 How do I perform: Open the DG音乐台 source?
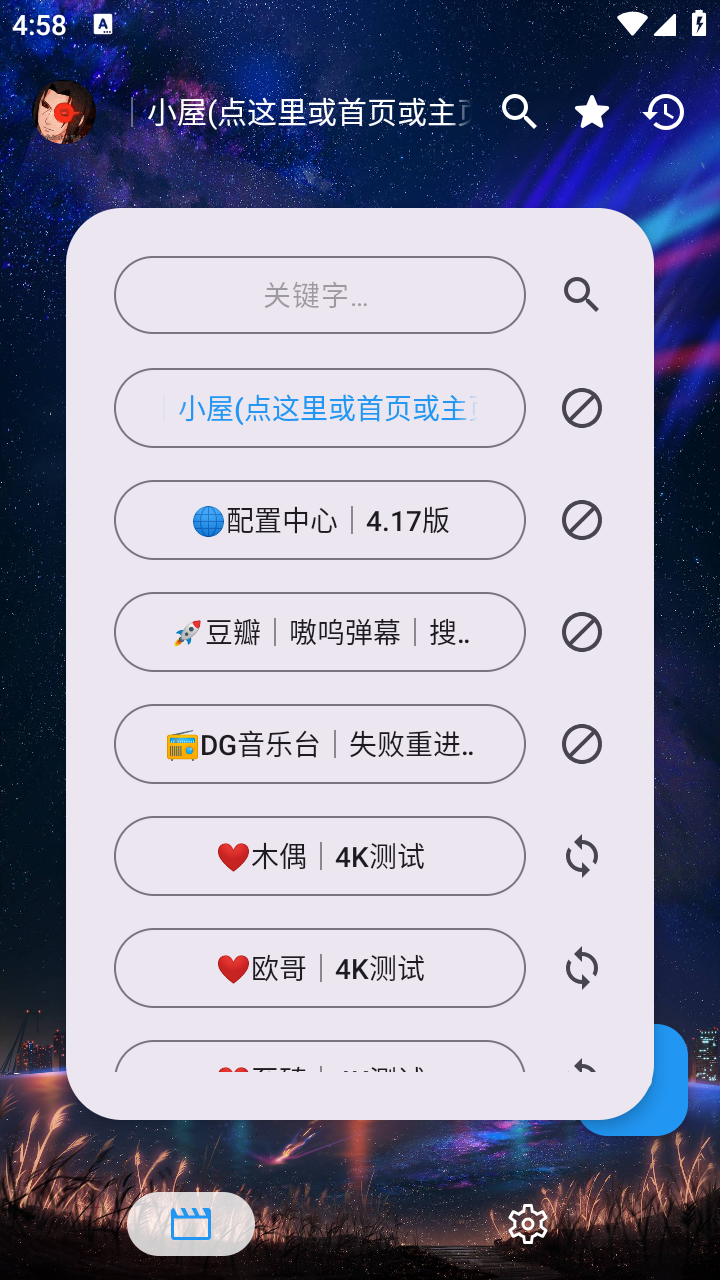pyautogui.click(x=320, y=744)
